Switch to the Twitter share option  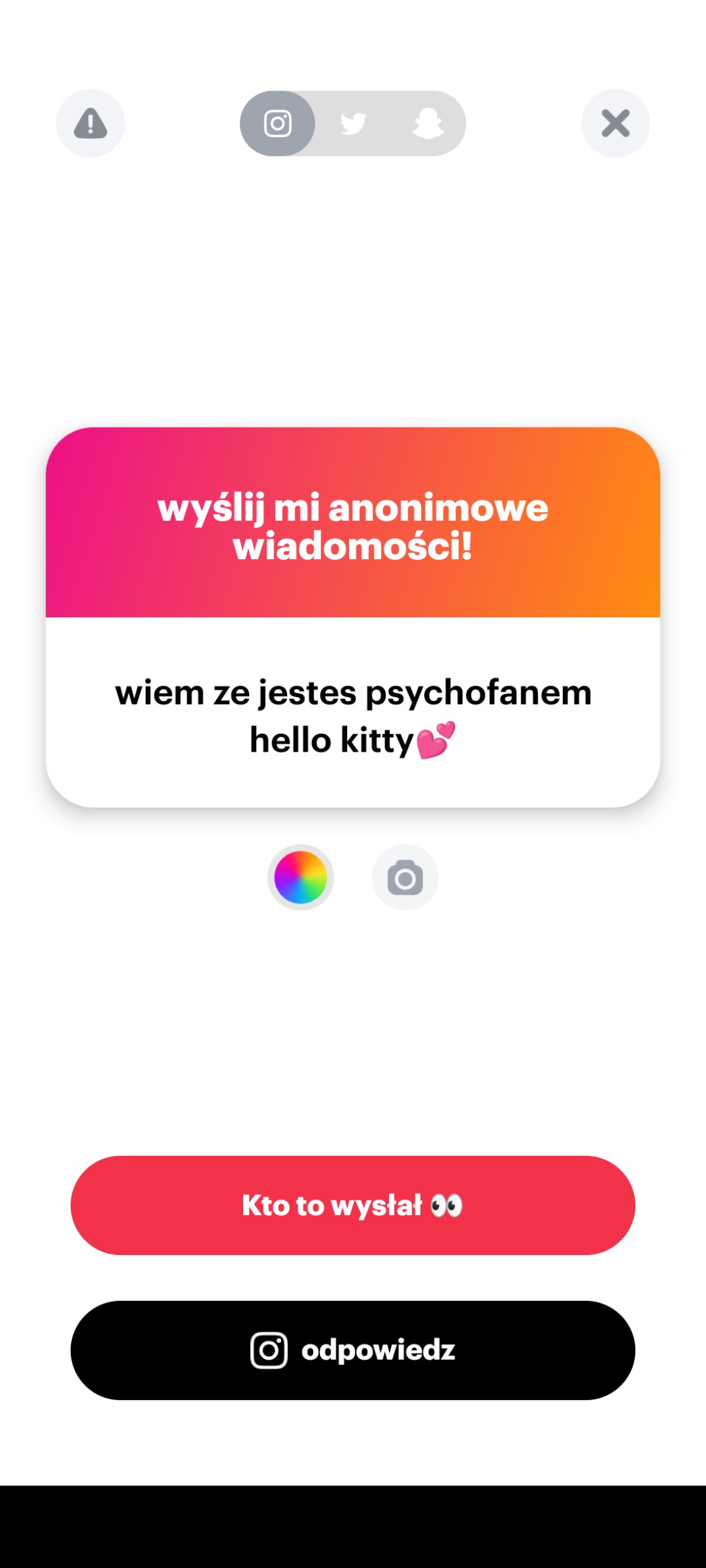353,123
